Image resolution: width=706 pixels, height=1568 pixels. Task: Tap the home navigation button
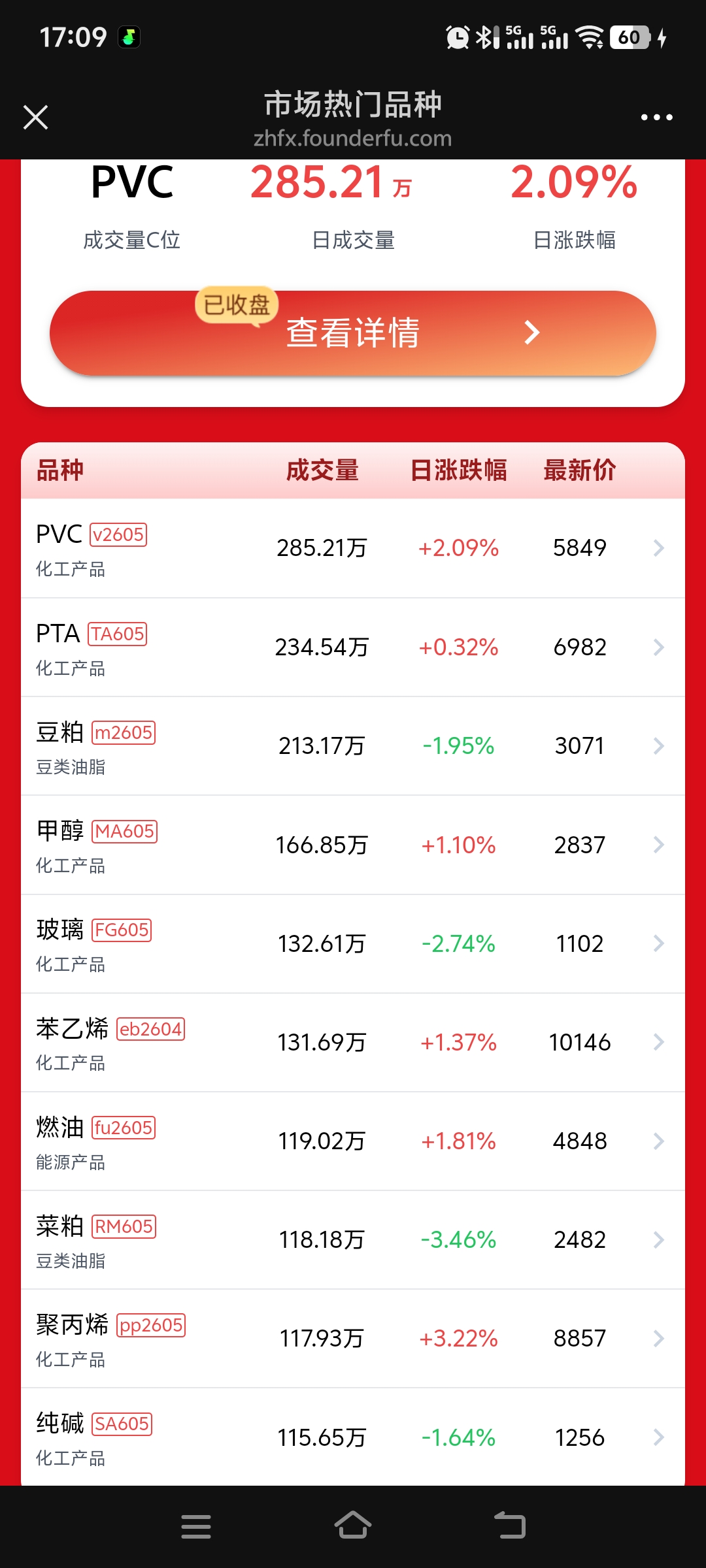353,1527
